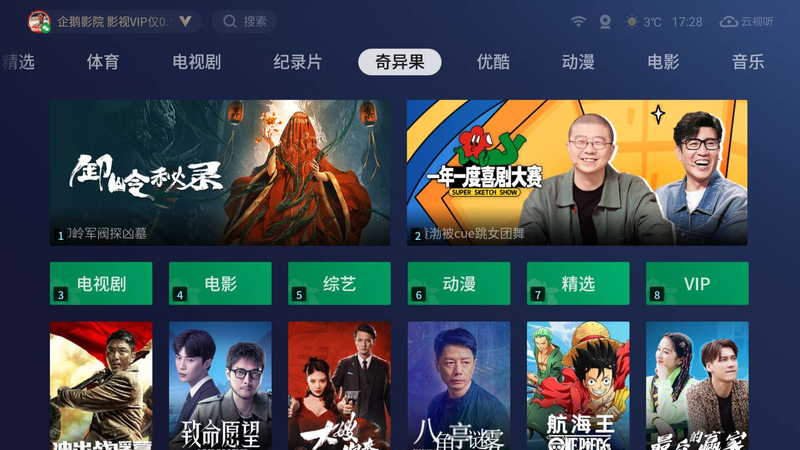This screenshot has height=450, width=800.
Task: Switch to the 动漫 tab
Action: click(x=578, y=62)
